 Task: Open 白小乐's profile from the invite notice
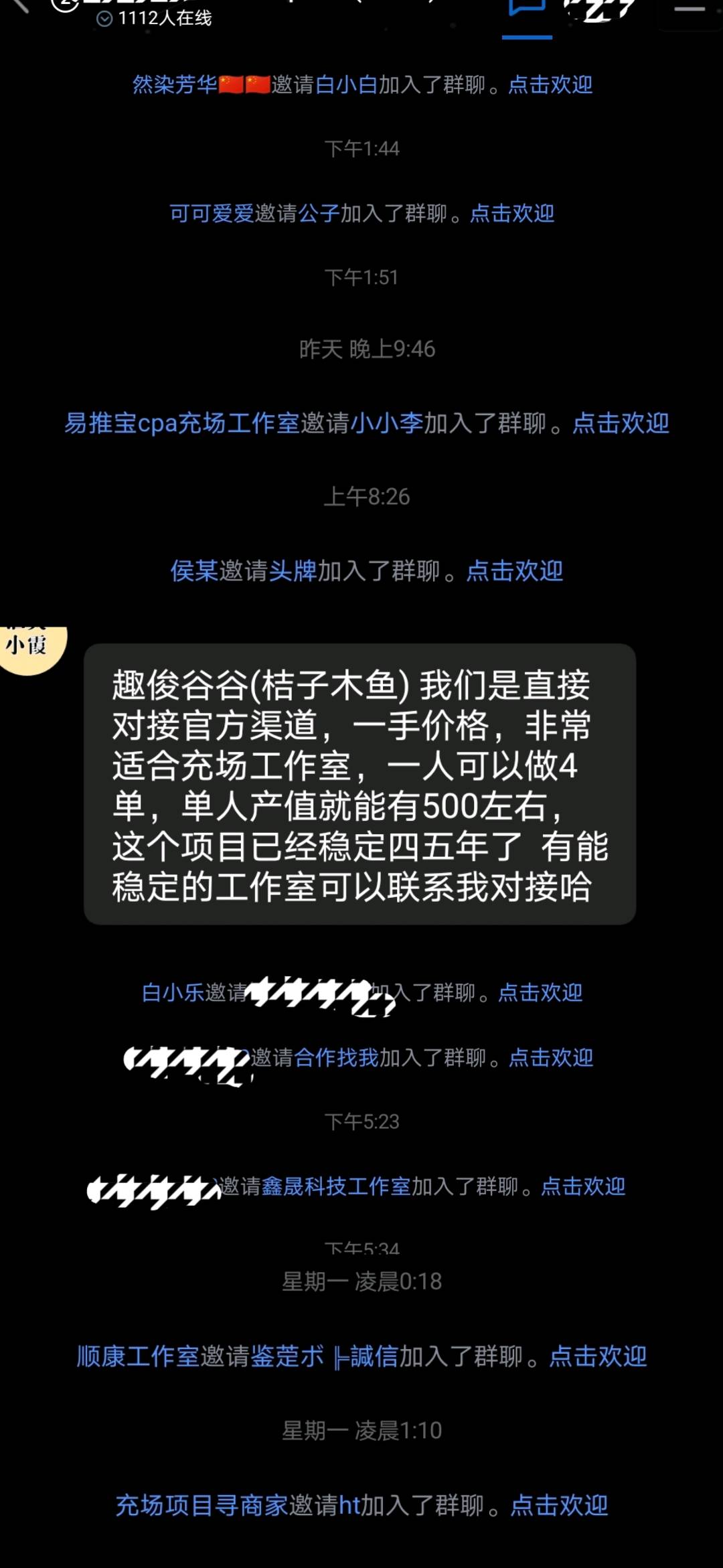point(173,992)
